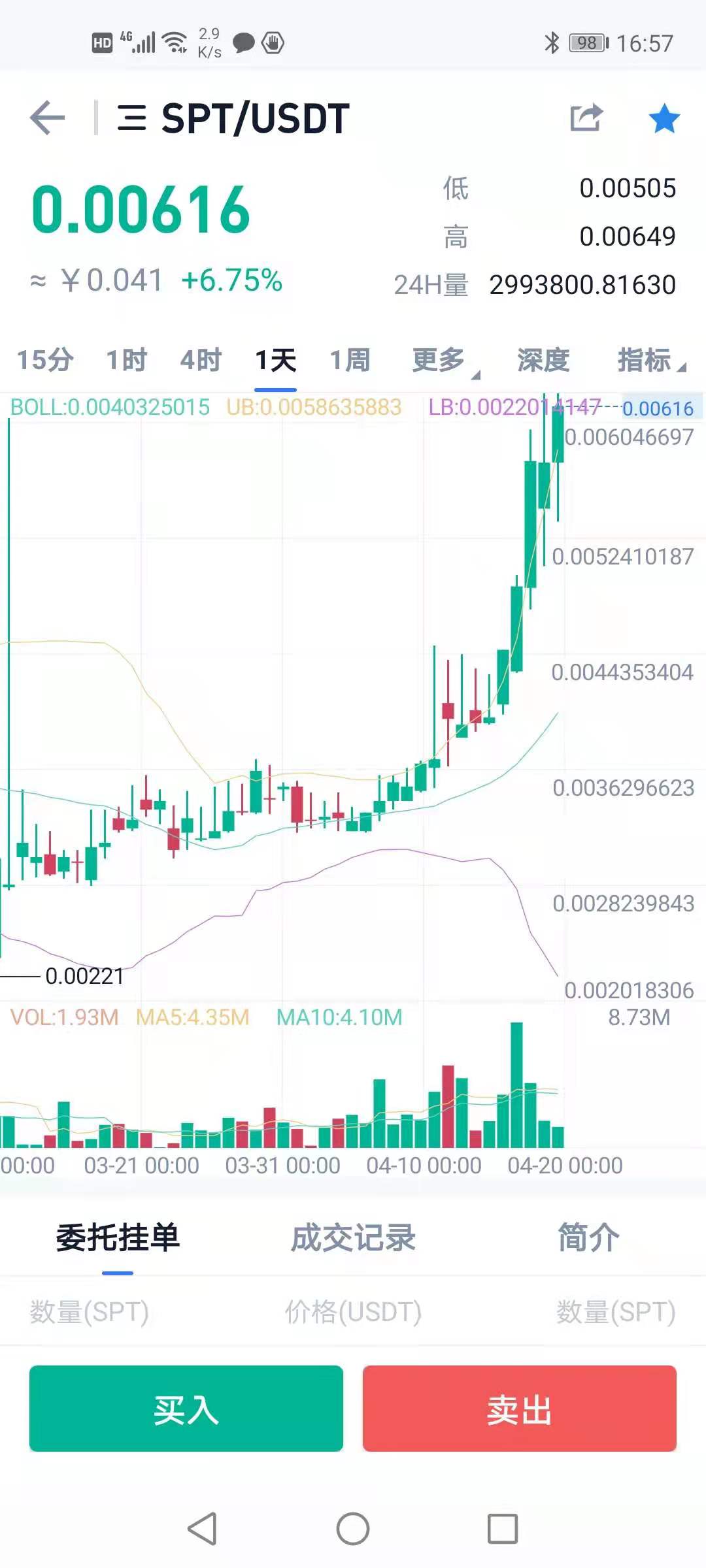The height and width of the screenshot is (1568, 706).
Task: Select the 1时 chart interval
Action: pos(127,360)
